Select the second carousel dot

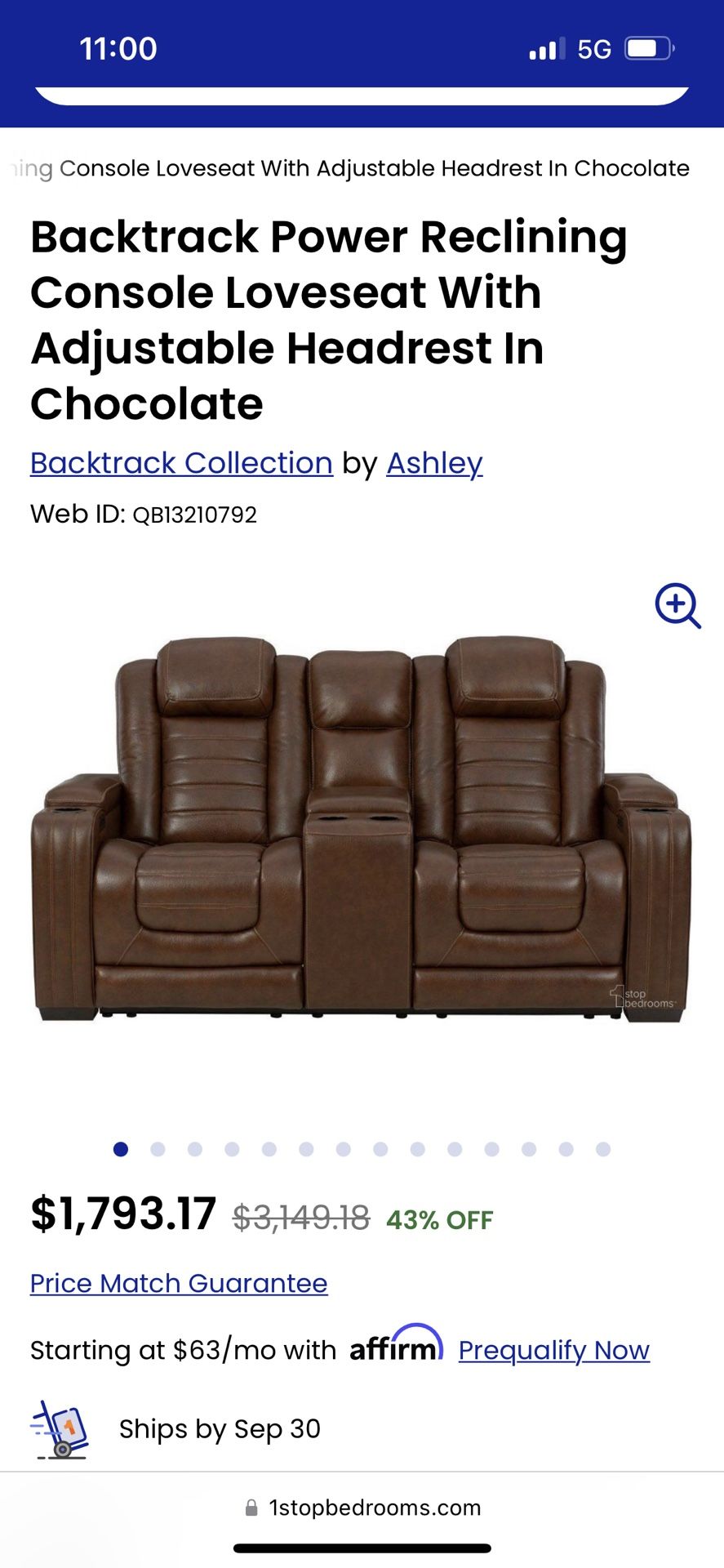tap(158, 1149)
